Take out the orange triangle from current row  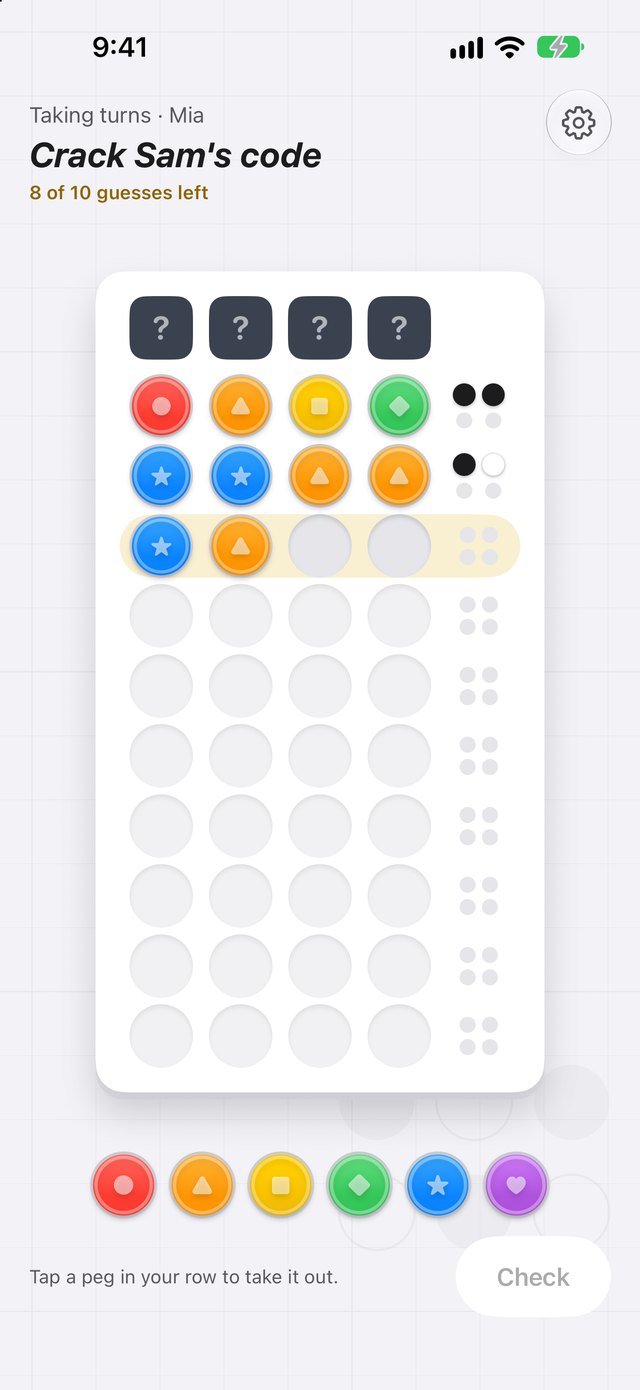click(241, 547)
